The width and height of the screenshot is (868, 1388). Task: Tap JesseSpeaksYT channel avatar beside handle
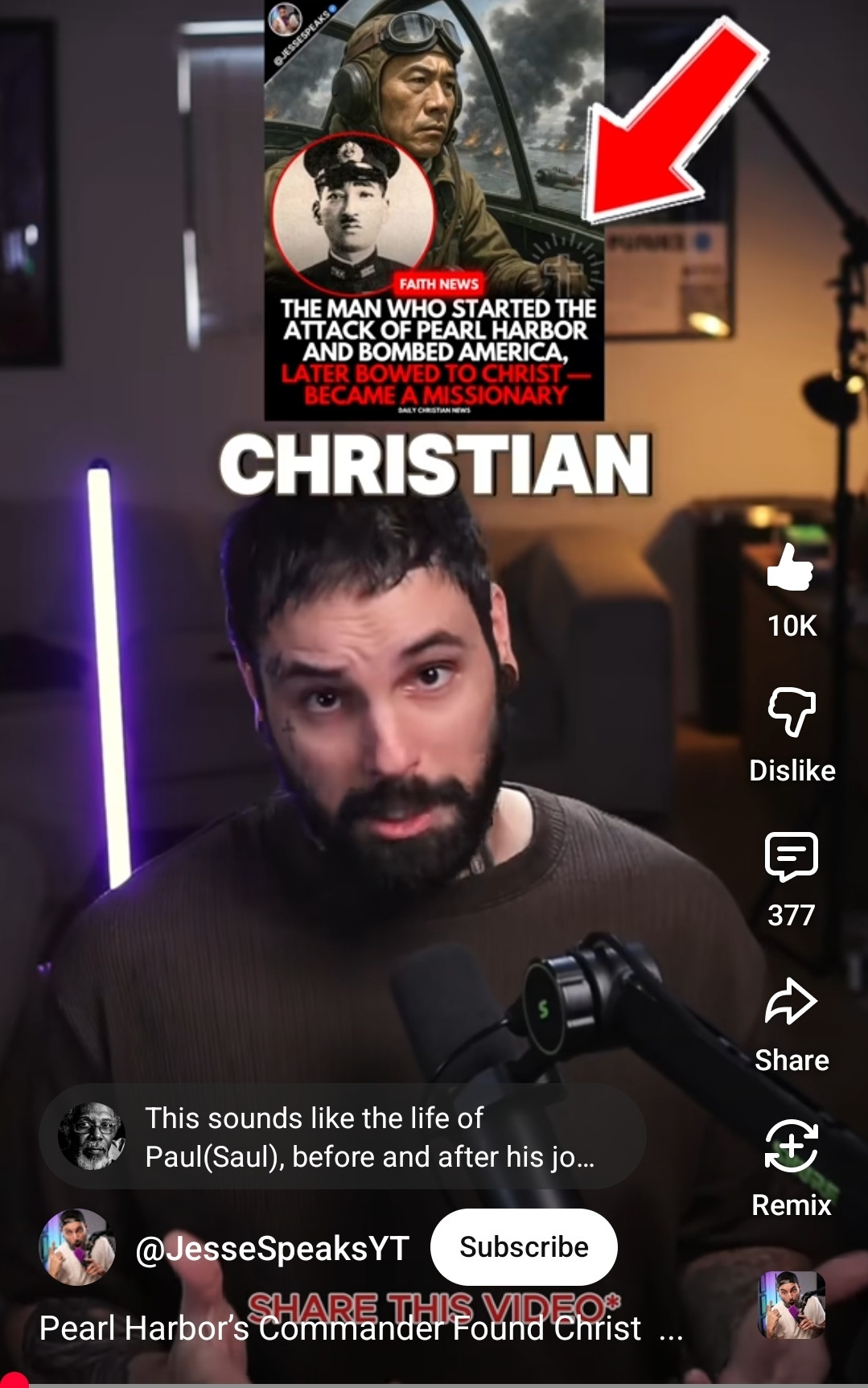tap(77, 1246)
